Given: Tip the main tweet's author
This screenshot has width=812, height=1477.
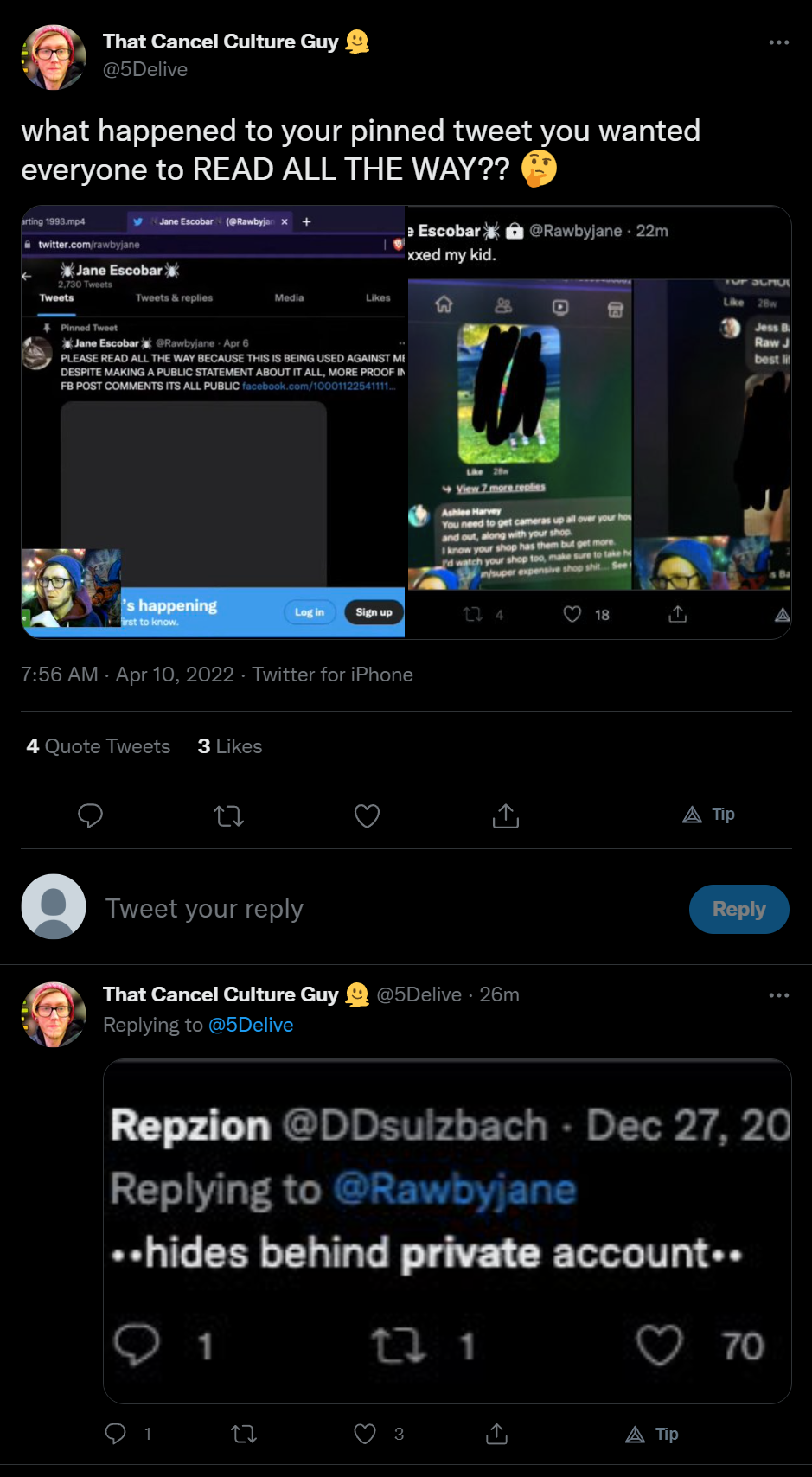Looking at the screenshot, I should tap(708, 815).
